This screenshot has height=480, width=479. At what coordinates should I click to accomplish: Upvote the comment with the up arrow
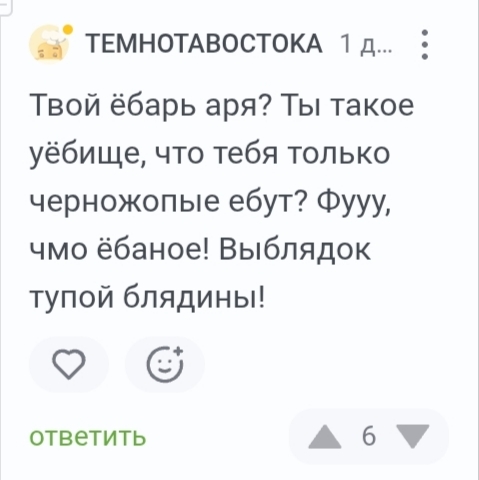click(x=325, y=437)
